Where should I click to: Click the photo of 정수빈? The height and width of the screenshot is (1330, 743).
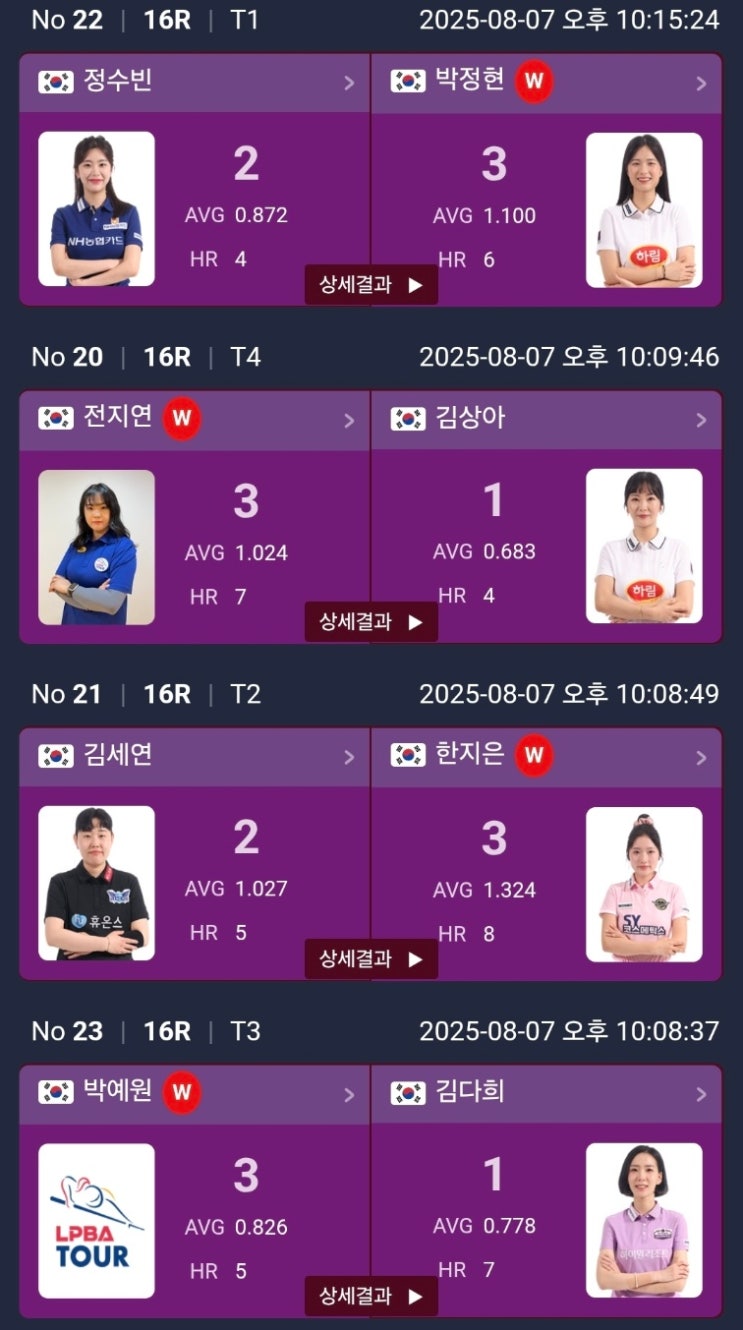tap(96, 210)
